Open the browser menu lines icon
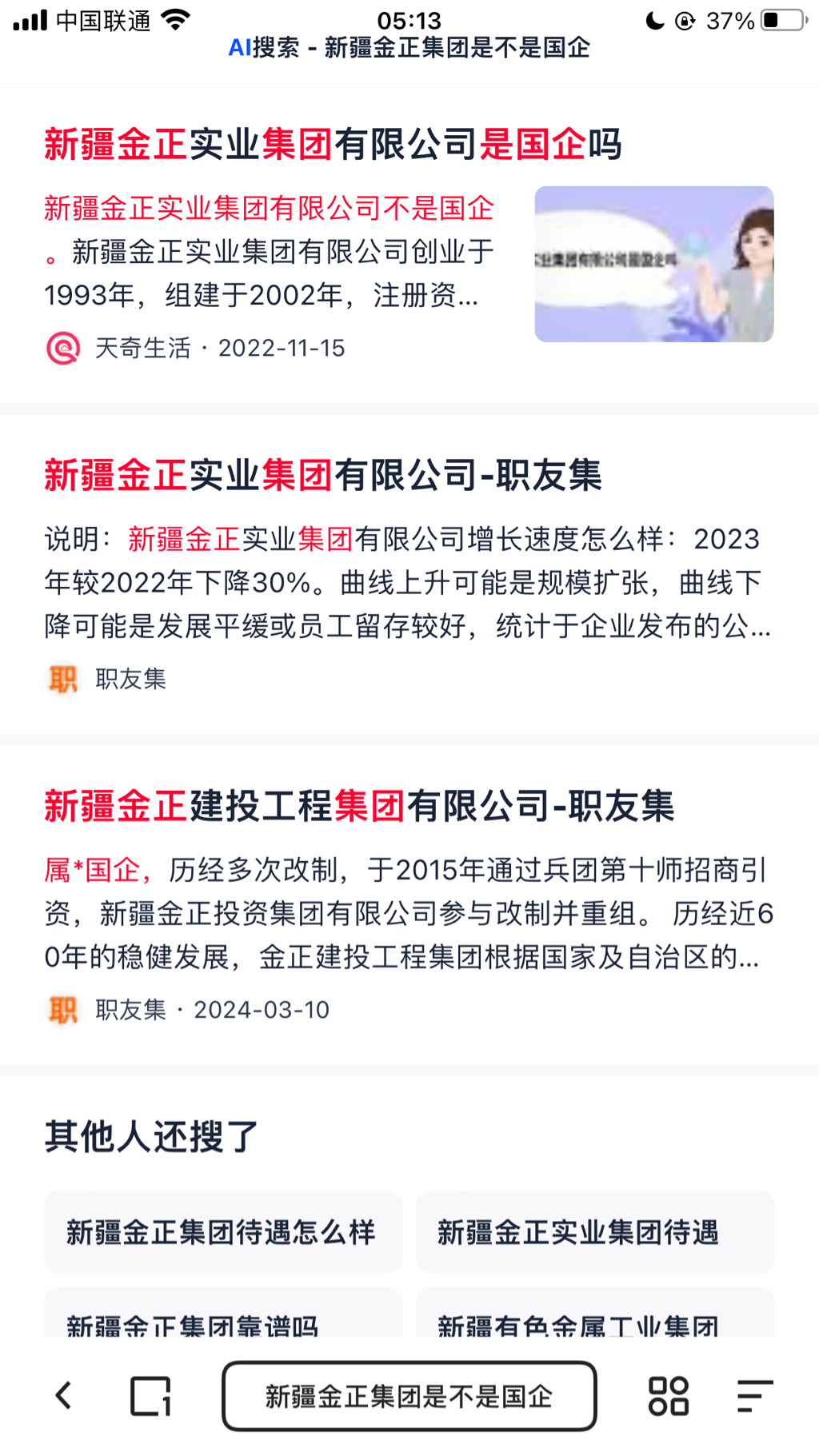819x1456 pixels. 754,1396
